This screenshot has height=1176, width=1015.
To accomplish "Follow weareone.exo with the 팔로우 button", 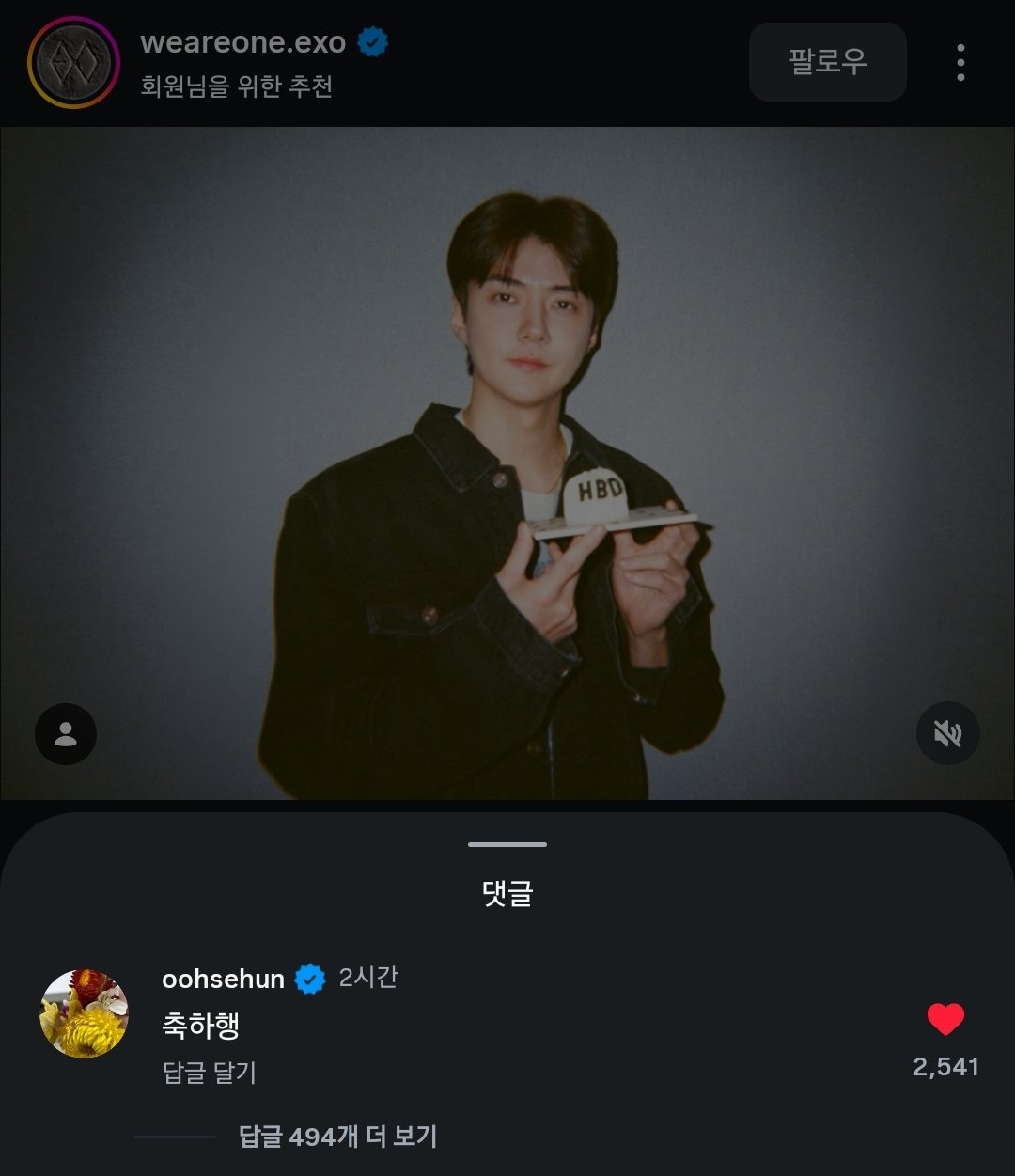I will click(x=827, y=62).
